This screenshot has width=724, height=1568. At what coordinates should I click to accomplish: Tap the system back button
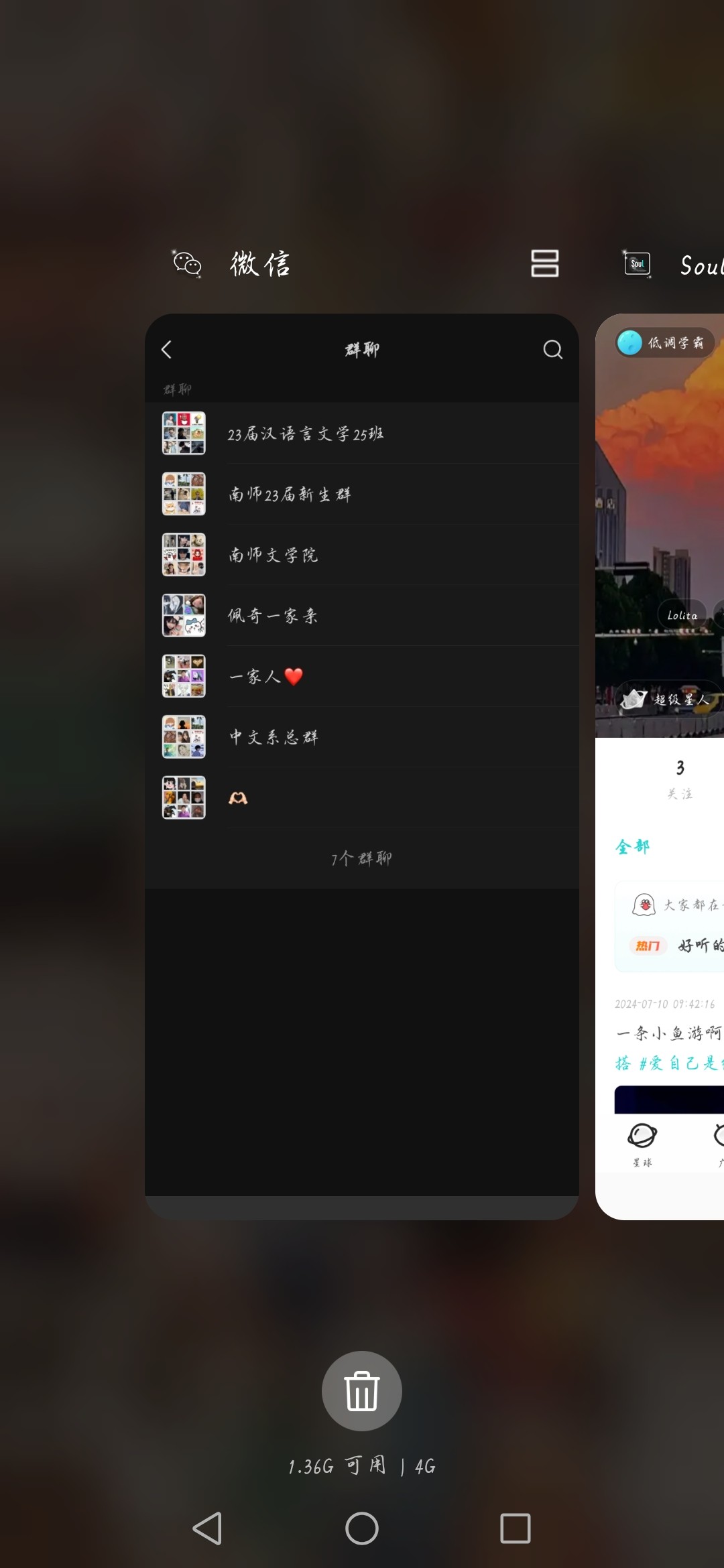click(207, 1528)
